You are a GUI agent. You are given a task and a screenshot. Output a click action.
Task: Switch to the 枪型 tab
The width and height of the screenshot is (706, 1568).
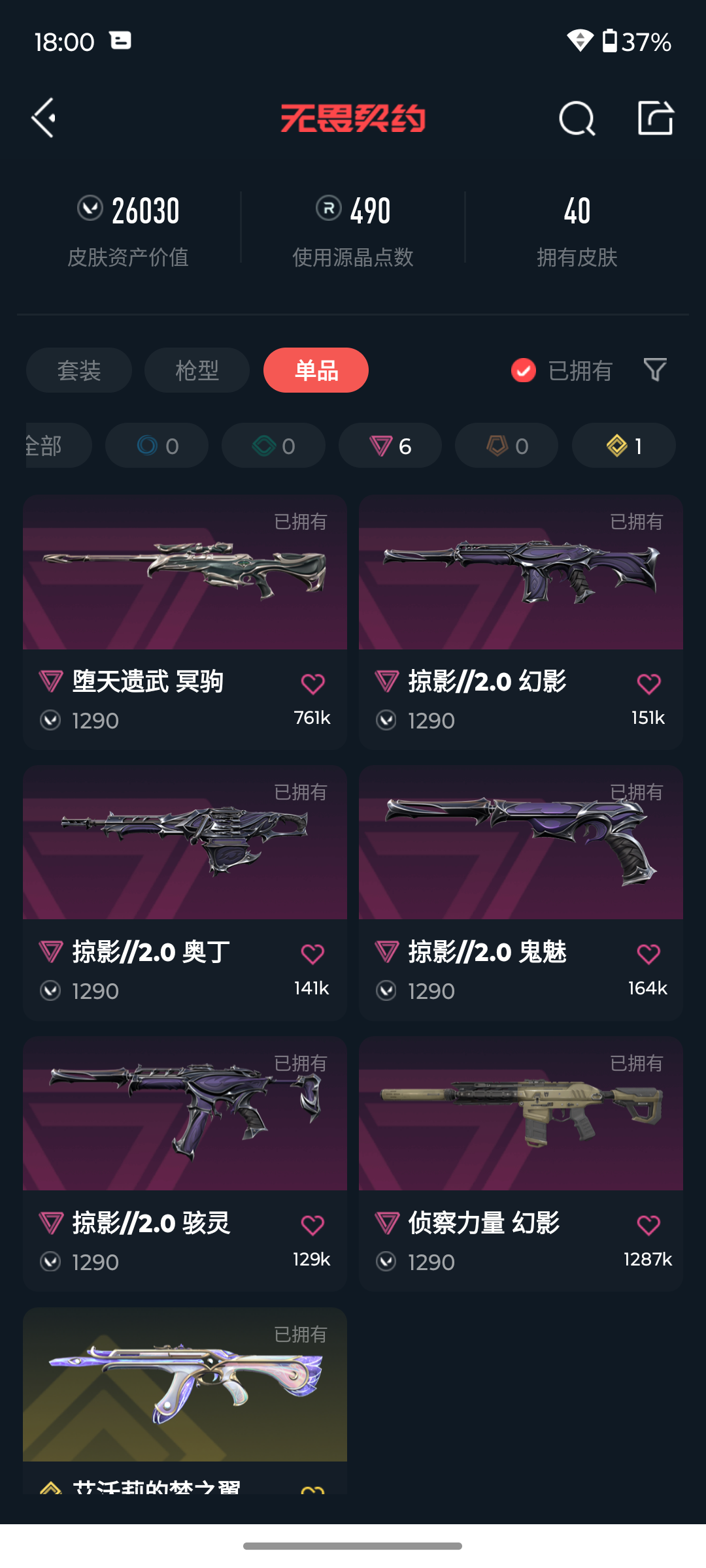pyautogui.click(x=197, y=370)
